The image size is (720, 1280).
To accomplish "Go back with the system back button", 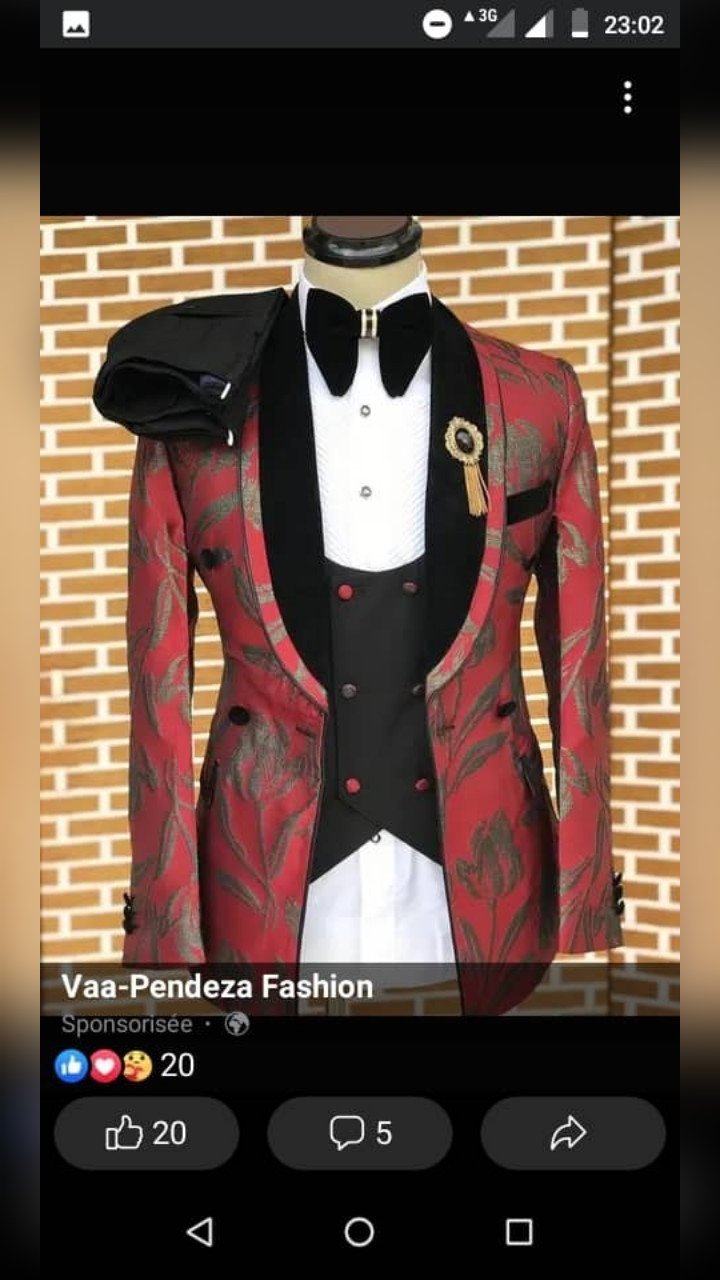I will click(200, 1231).
